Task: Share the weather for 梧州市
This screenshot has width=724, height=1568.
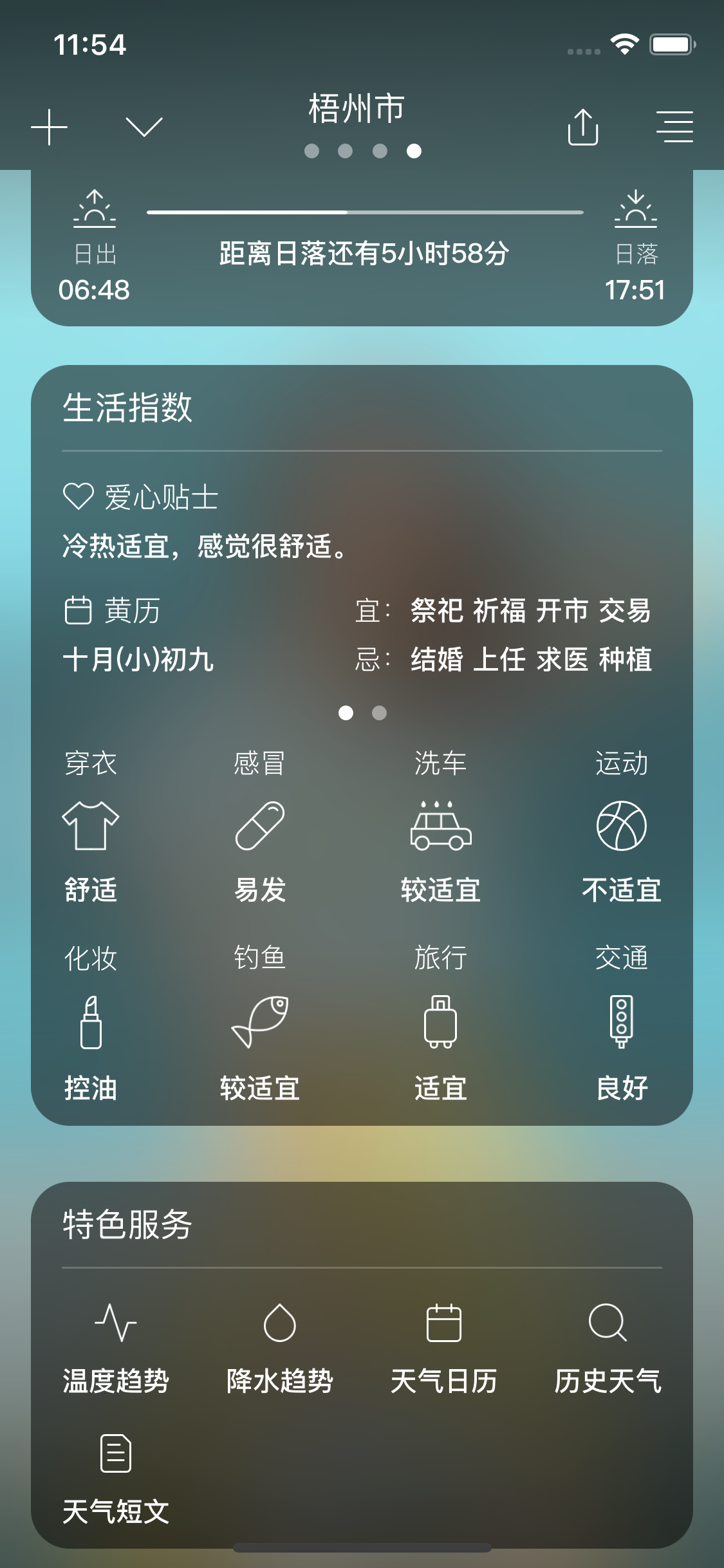Action: click(x=583, y=127)
